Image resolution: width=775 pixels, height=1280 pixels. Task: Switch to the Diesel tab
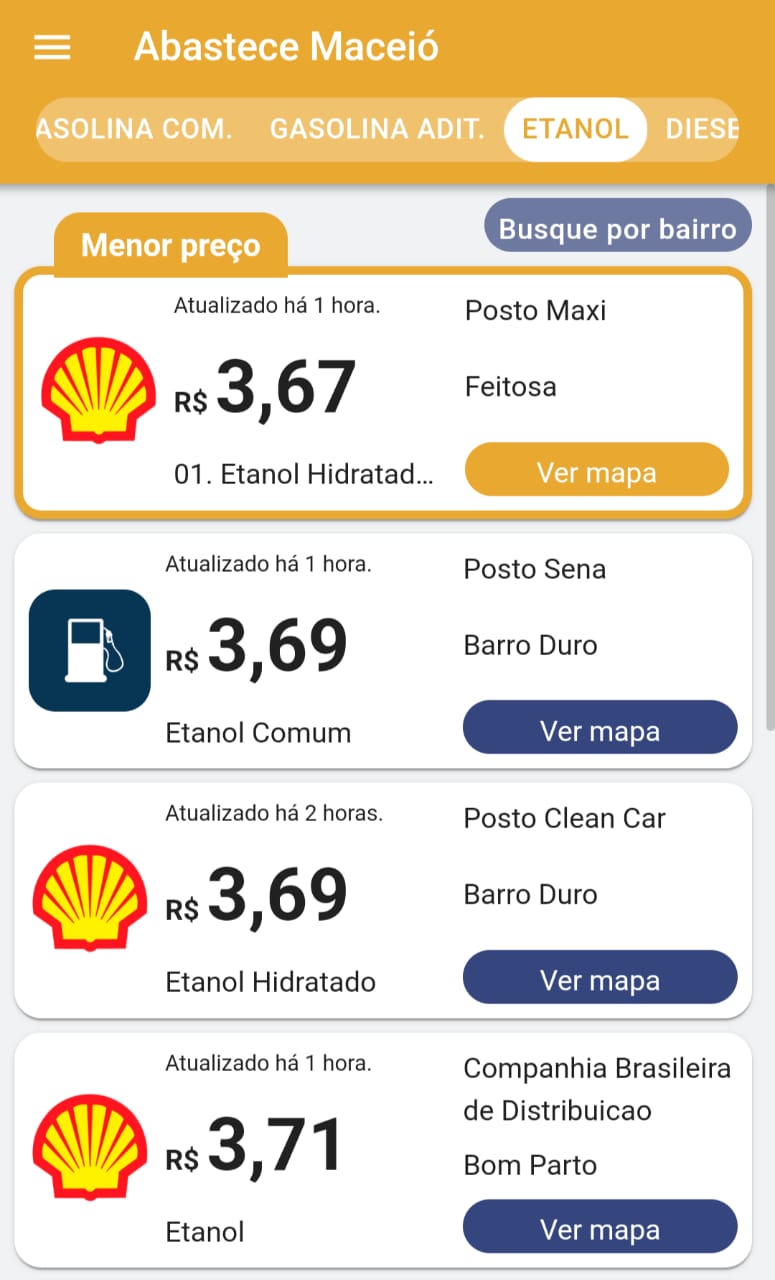pos(702,129)
